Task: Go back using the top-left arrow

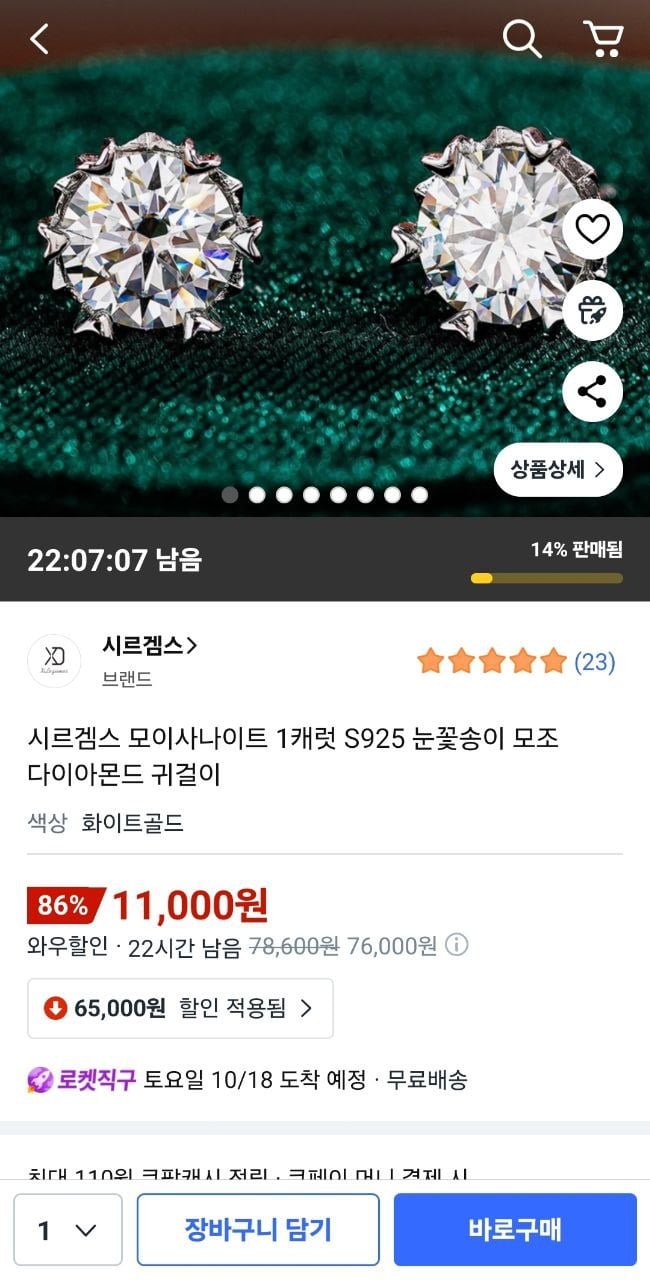Action: click(x=39, y=39)
